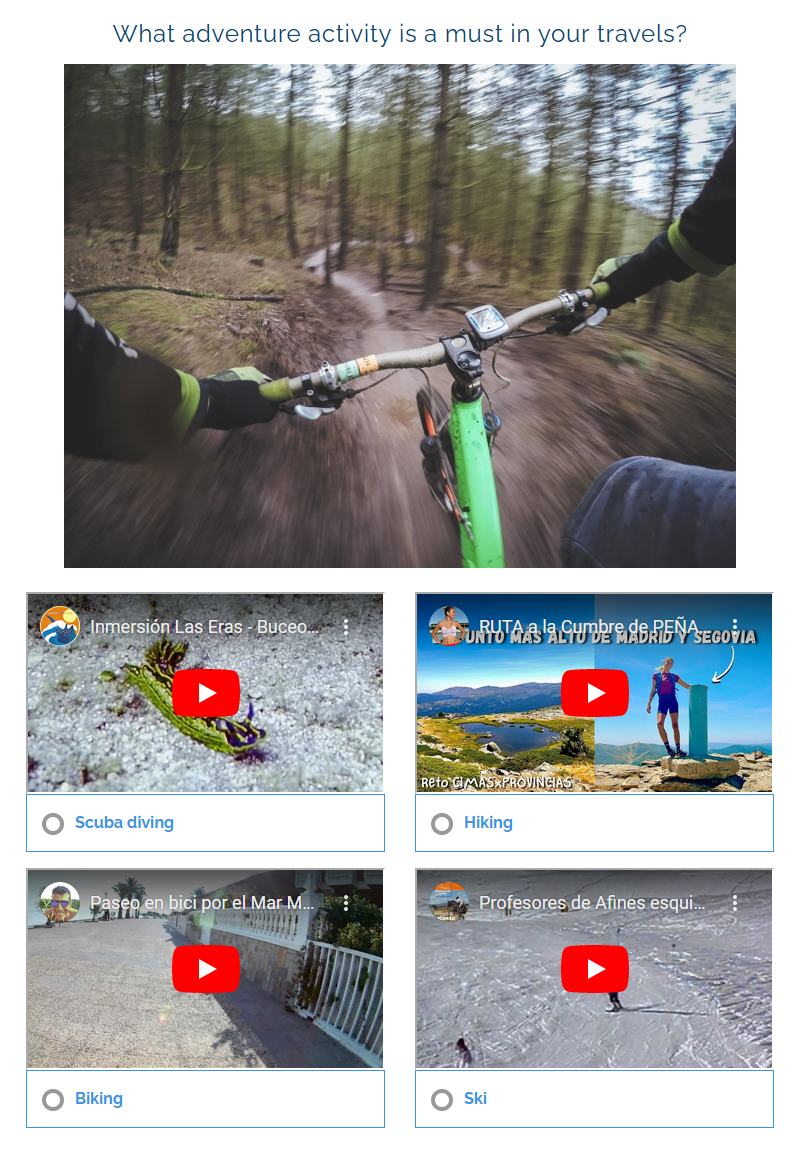Choose Biking as your answer
801x1153 pixels.
click(x=53, y=1099)
